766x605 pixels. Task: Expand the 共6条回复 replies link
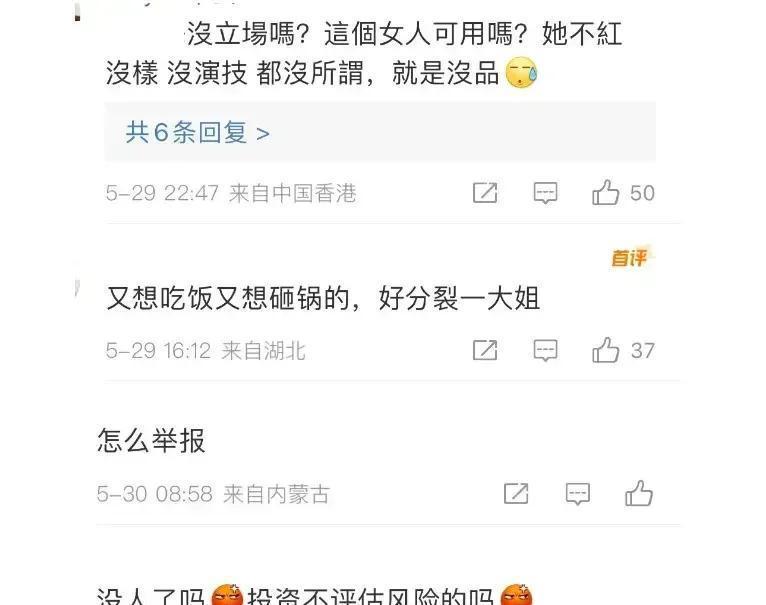(x=198, y=133)
